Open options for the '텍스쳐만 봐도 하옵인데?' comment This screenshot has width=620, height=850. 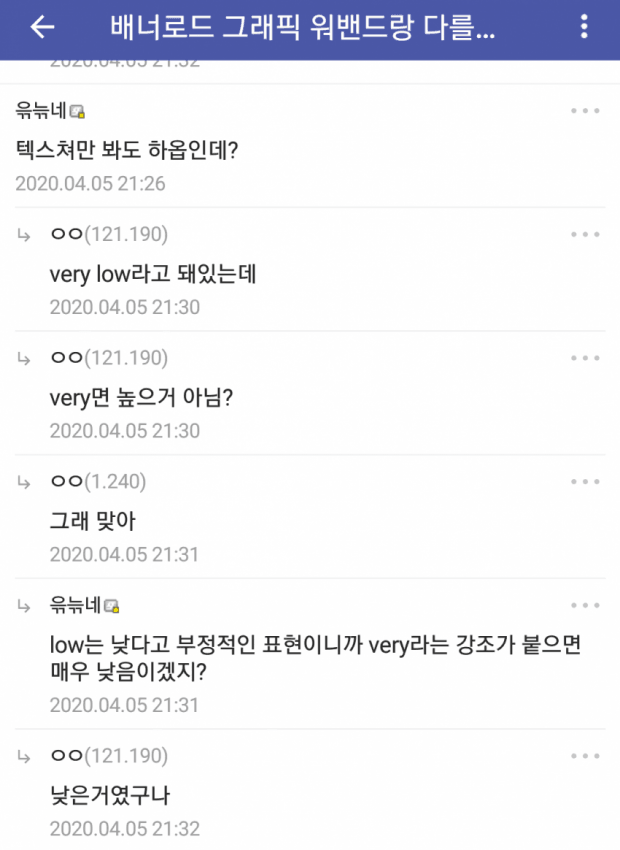coord(585,111)
